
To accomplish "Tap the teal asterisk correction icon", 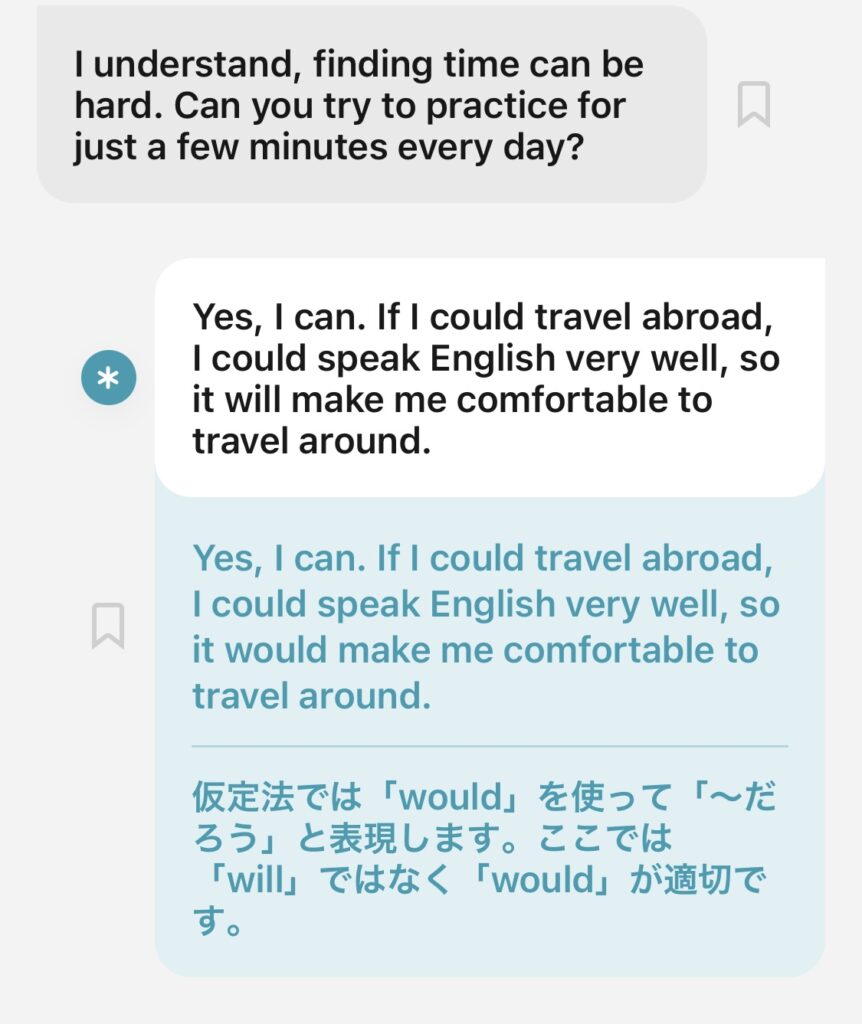I will [109, 379].
